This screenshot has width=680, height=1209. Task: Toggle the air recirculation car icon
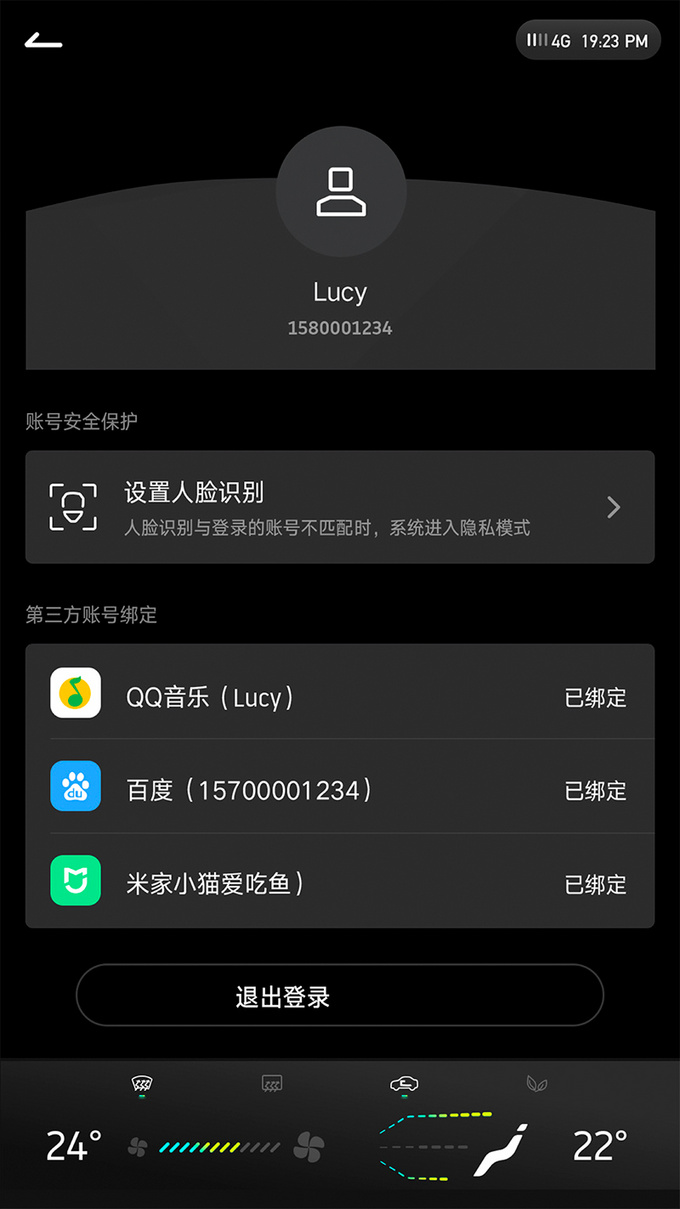coord(404,1084)
